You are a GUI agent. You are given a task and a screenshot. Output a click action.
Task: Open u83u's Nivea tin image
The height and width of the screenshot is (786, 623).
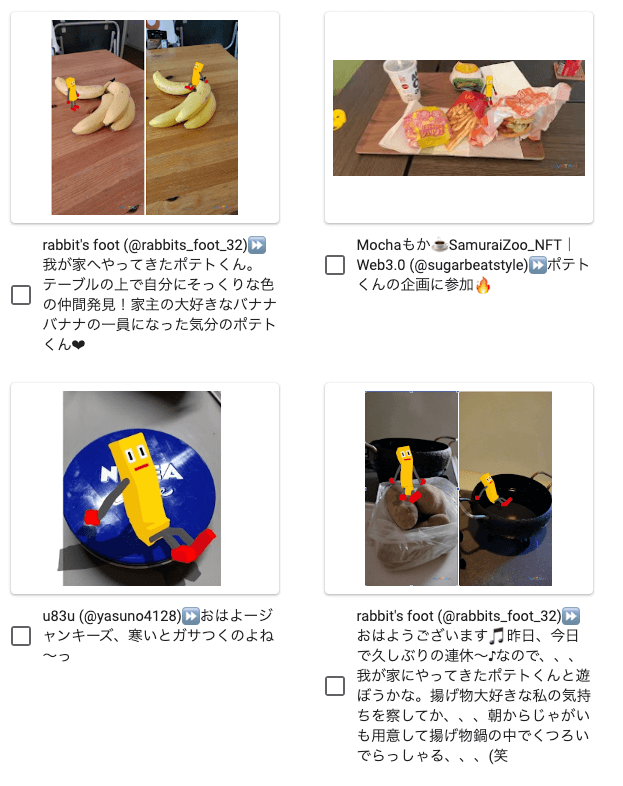[x=142, y=488]
